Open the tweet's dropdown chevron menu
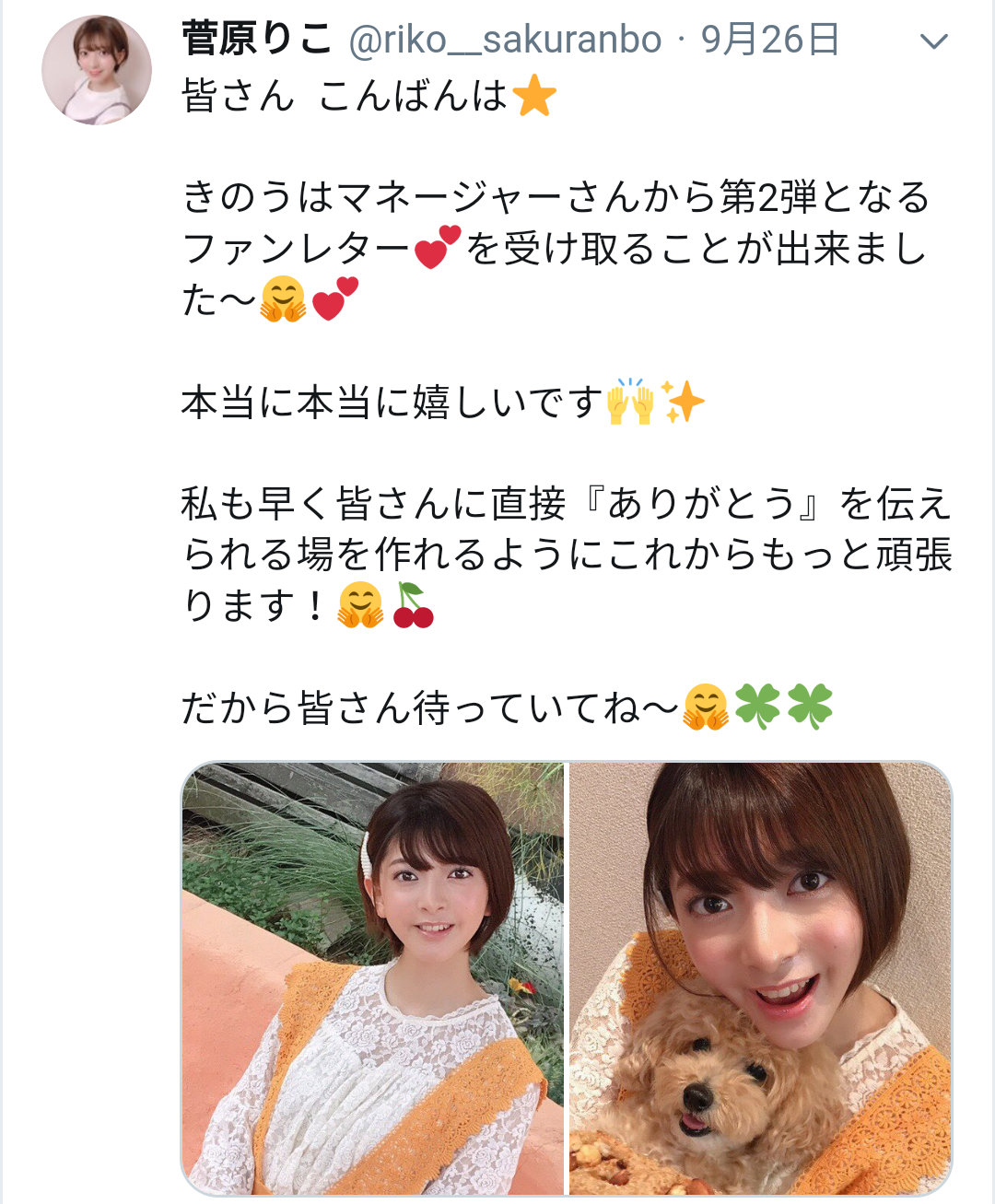This screenshot has height=1204, width=995. (934, 41)
